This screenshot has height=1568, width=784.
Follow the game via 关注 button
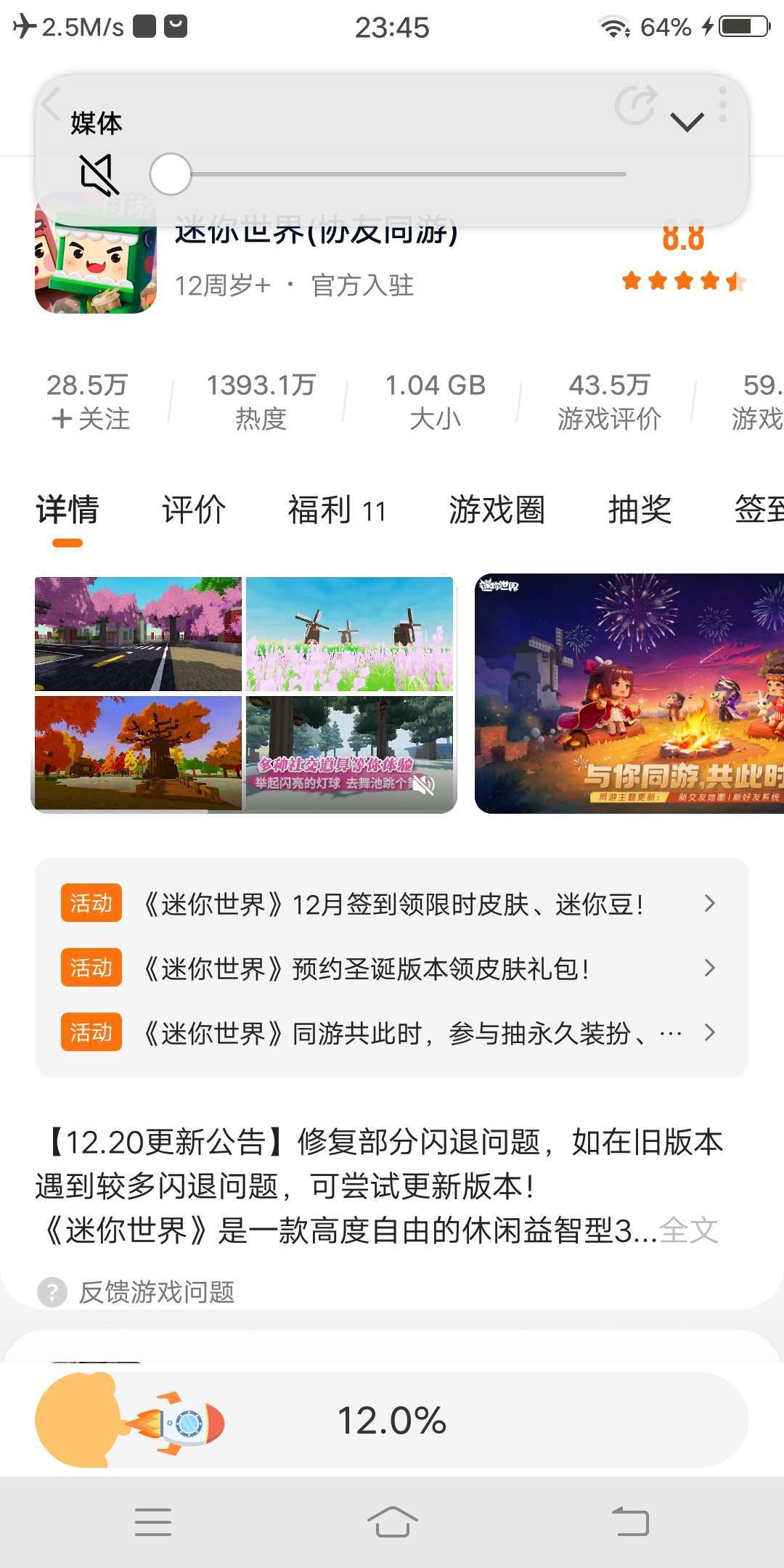[x=90, y=418]
